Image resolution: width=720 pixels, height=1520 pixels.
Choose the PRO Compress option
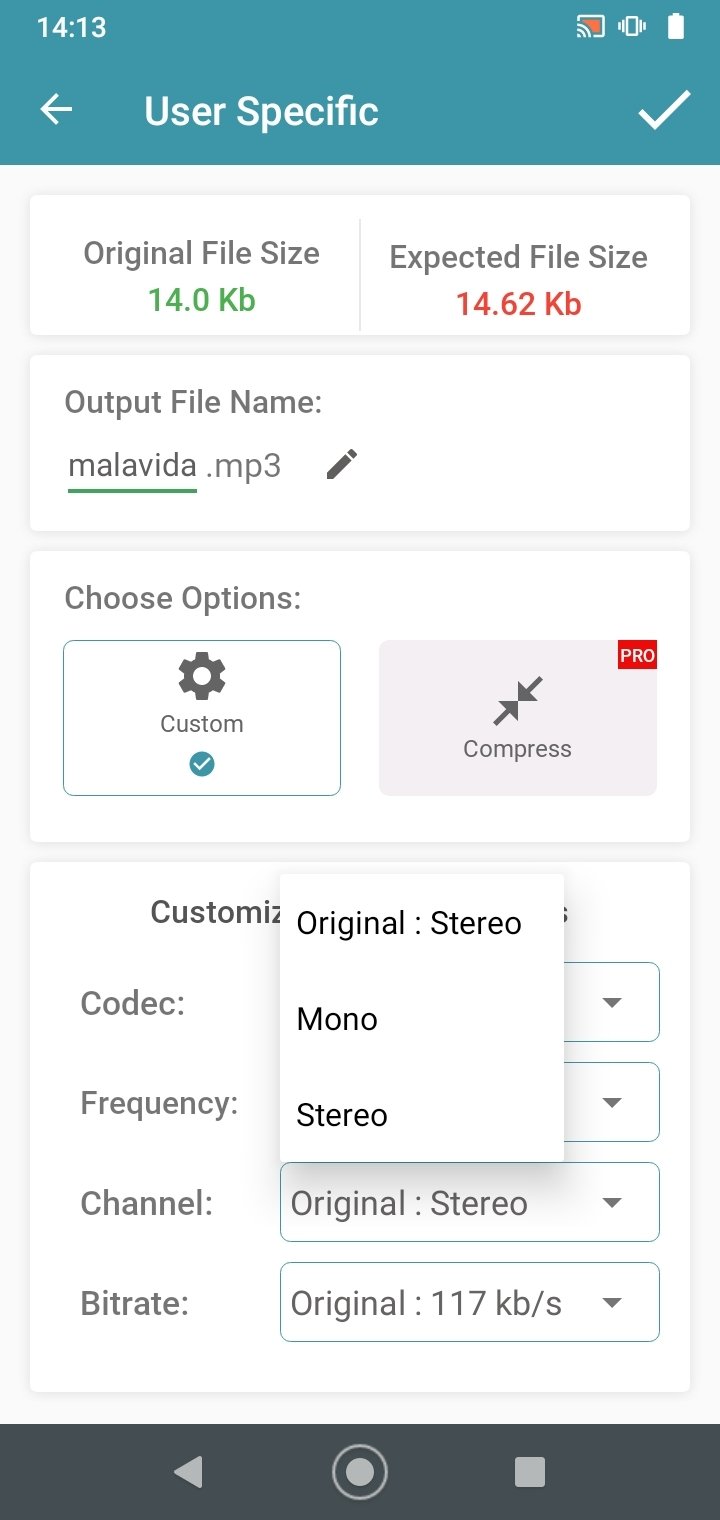coord(518,718)
